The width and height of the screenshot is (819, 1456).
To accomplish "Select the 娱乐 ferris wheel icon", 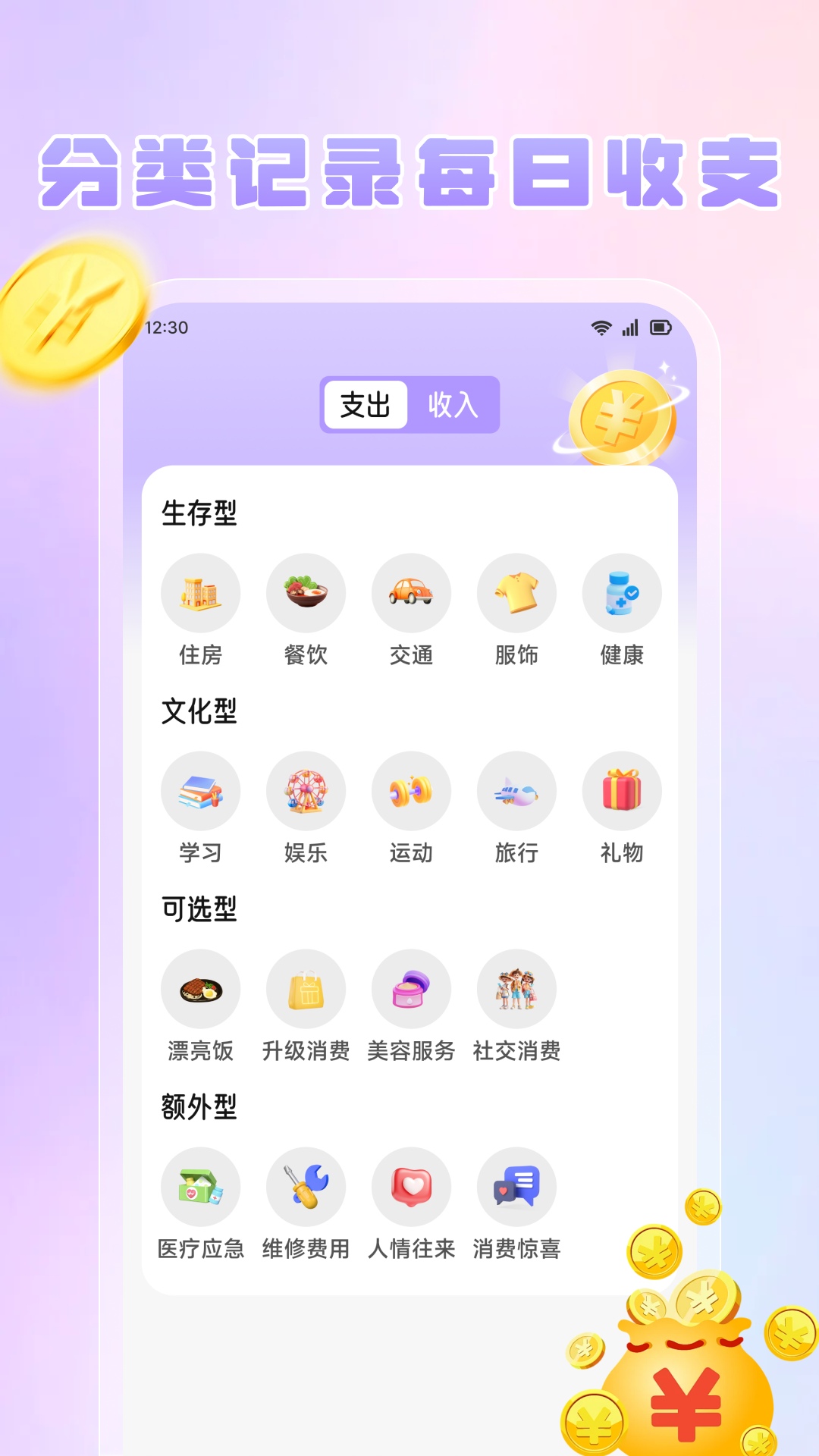I will click(306, 790).
